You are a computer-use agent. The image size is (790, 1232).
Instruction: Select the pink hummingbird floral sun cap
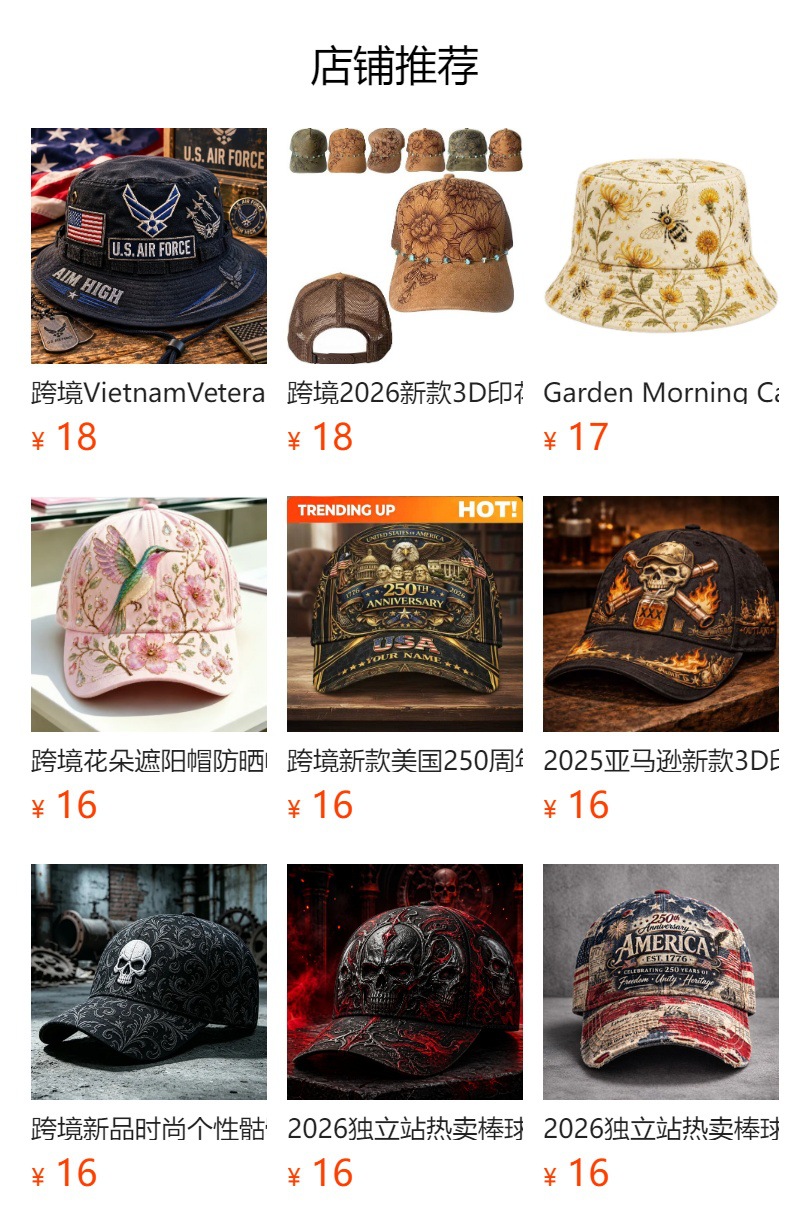coord(149,614)
